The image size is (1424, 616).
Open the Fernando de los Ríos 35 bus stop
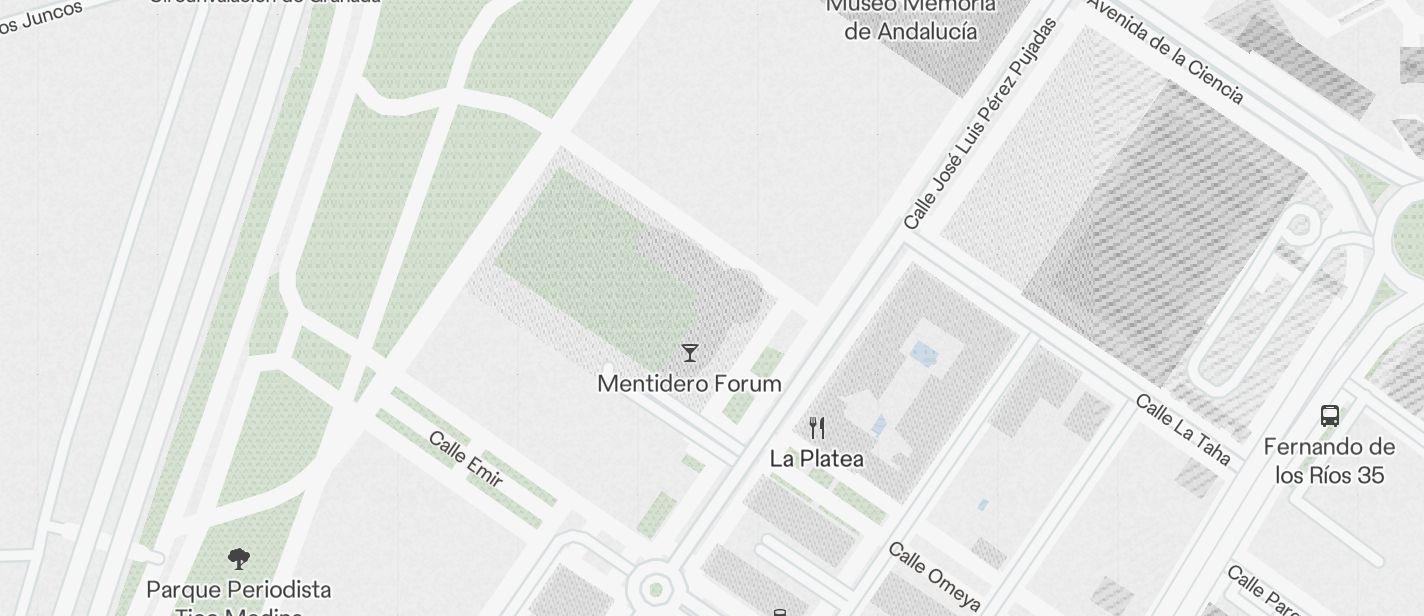[x=1329, y=416]
